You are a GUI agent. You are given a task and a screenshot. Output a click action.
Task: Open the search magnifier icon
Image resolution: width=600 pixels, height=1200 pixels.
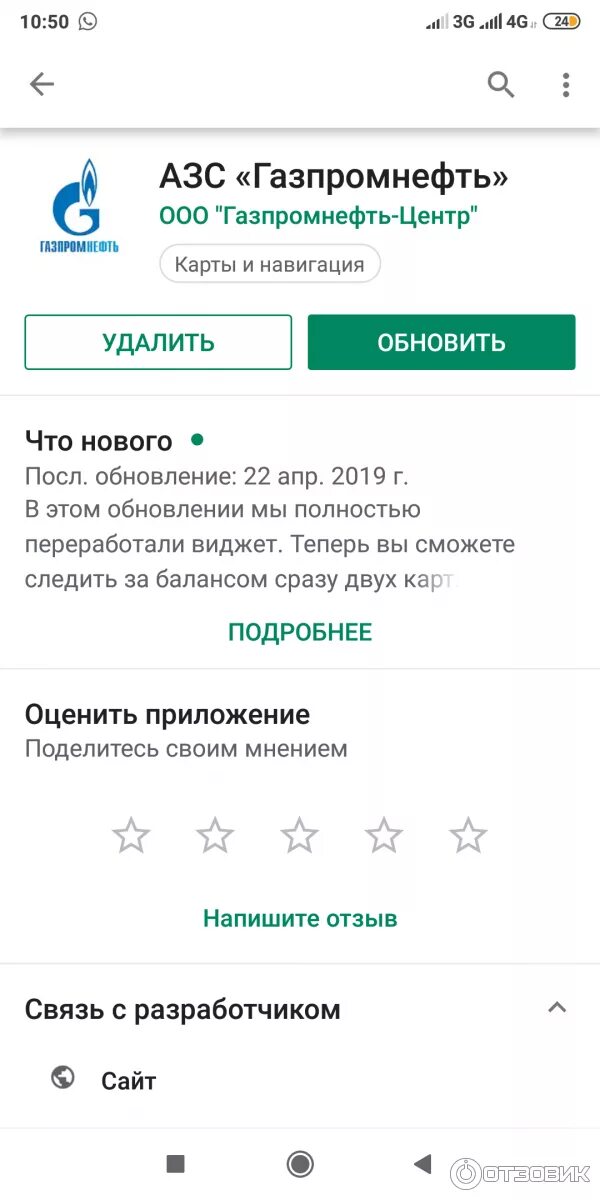501,85
